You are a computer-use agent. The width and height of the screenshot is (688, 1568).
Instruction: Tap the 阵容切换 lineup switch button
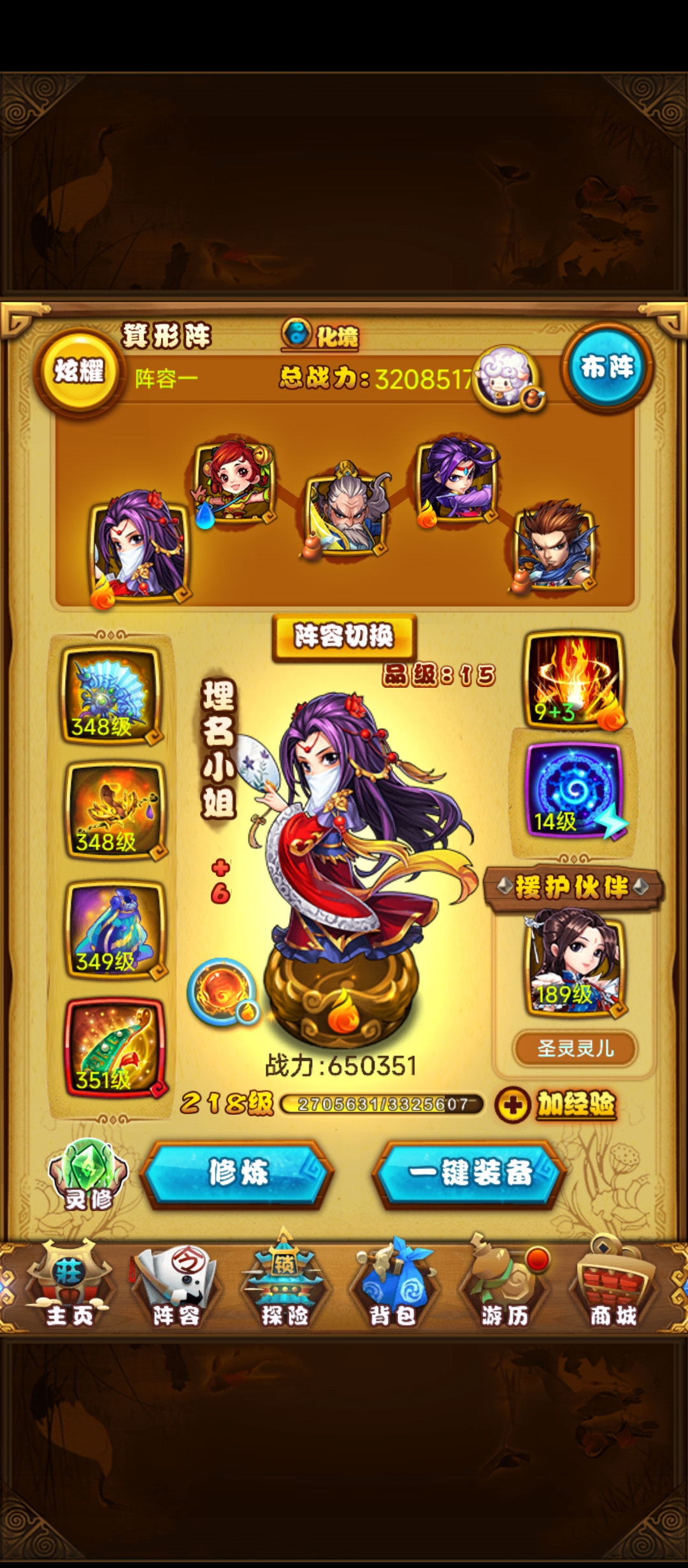[344, 636]
